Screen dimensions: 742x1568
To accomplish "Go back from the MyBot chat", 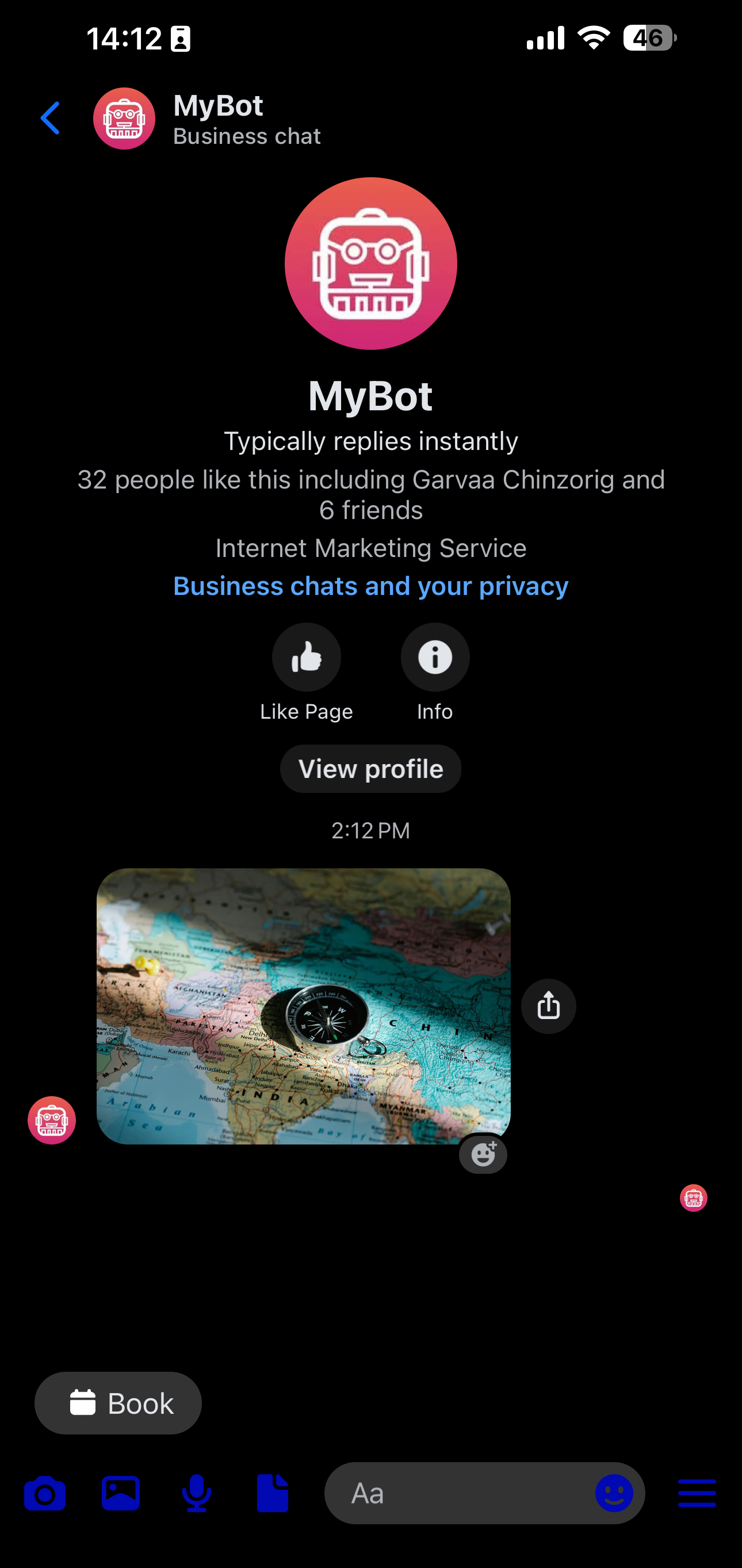I will tap(50, 118).
